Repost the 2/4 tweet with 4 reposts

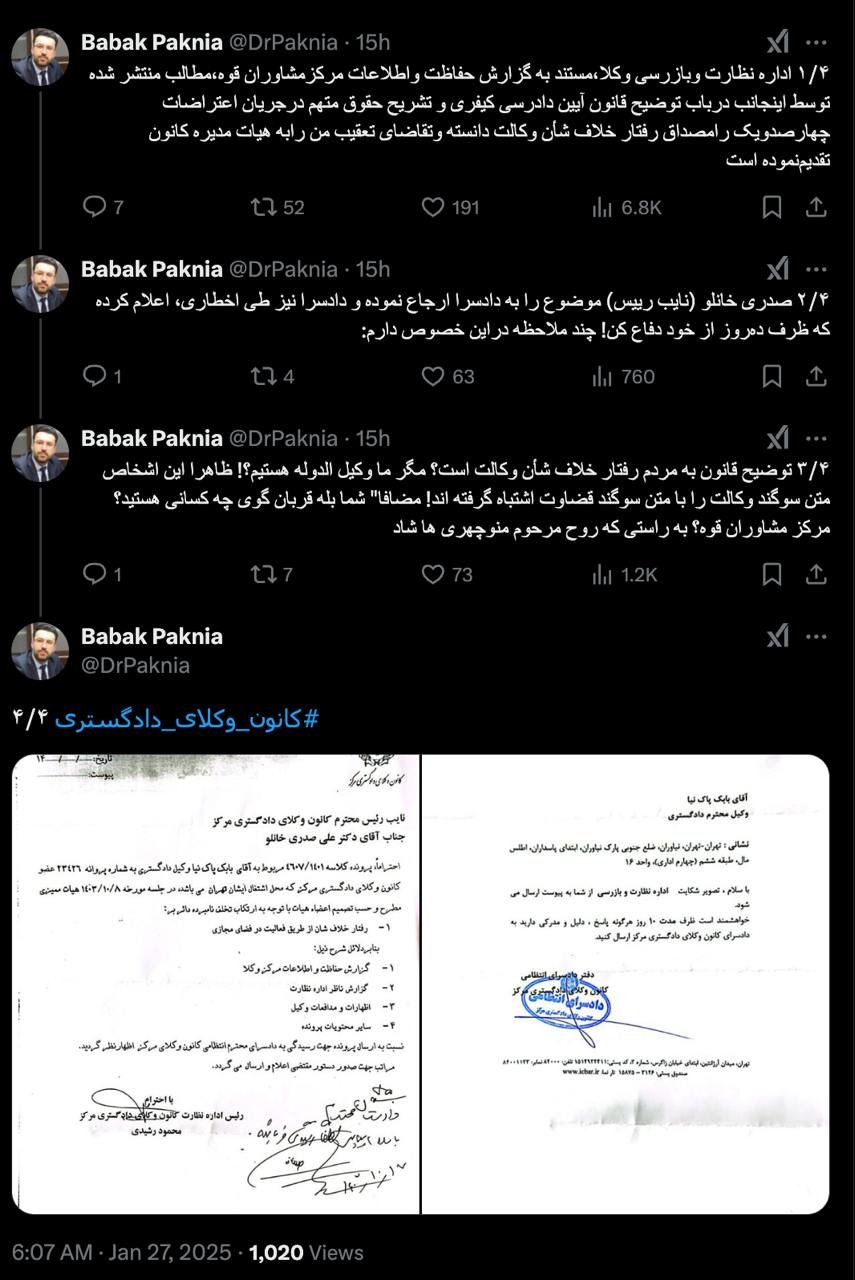[262, 377]
